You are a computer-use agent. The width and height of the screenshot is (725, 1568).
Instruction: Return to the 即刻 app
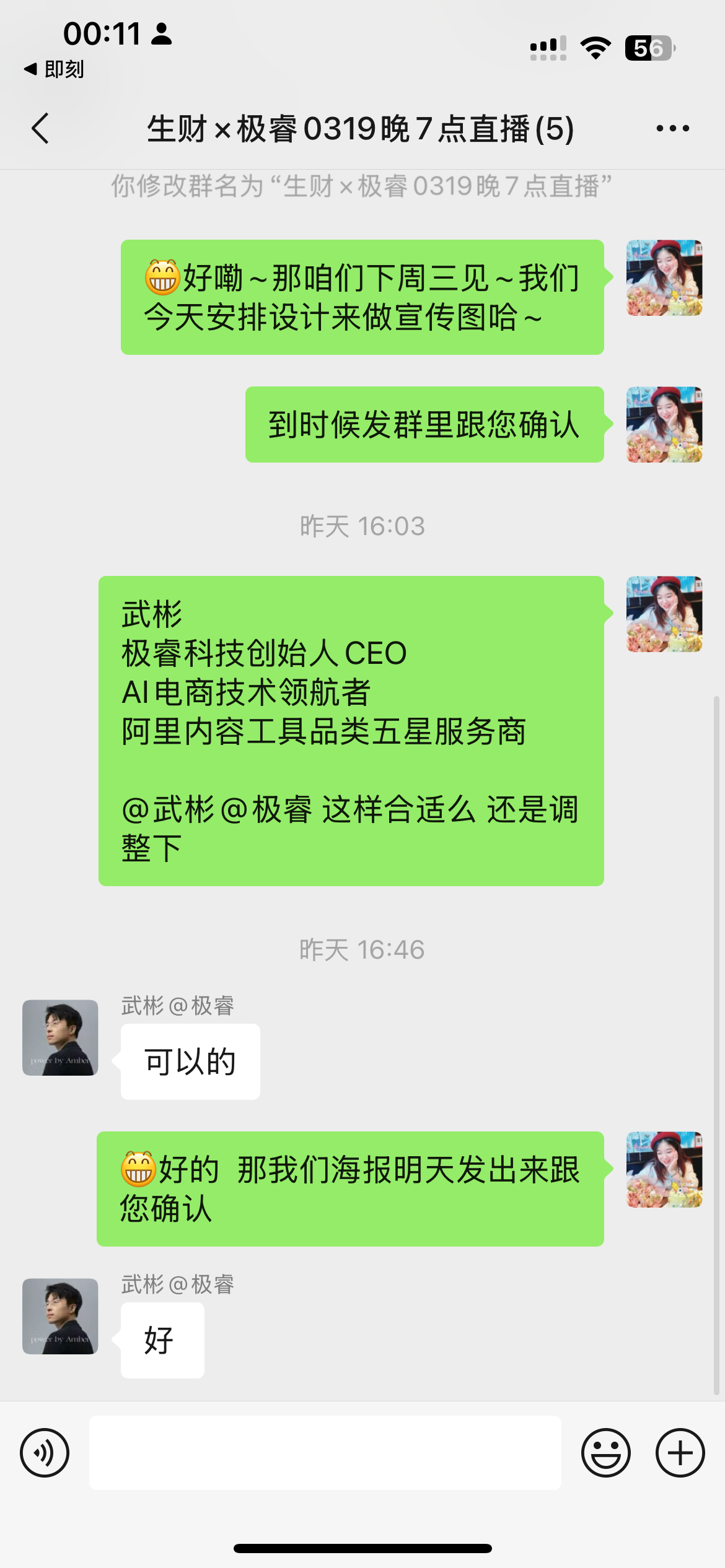(54, 69)
